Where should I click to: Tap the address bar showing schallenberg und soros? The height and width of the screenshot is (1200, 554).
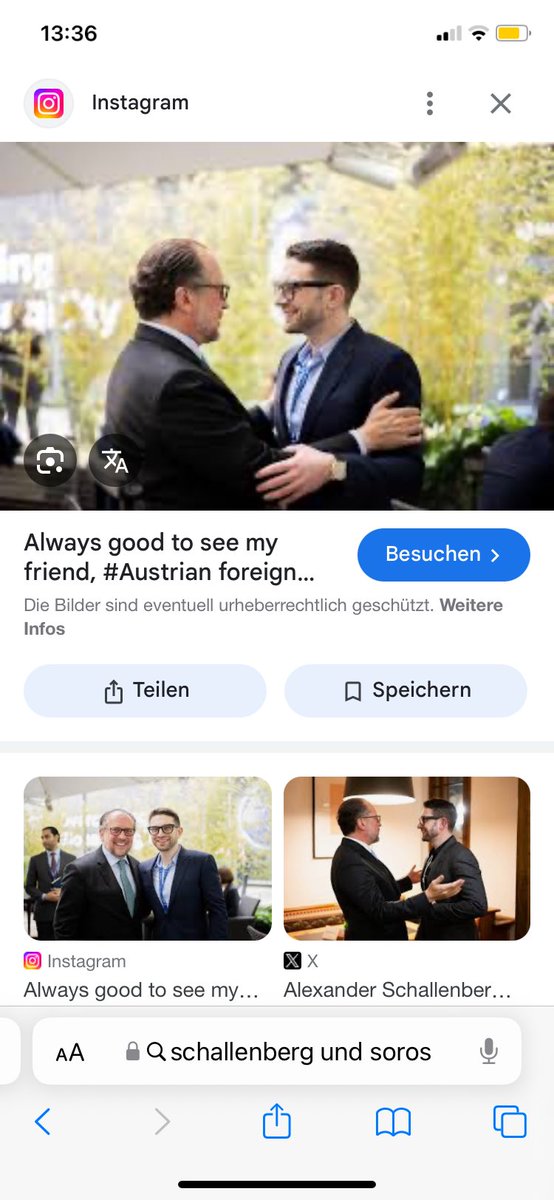pos(300,1052)
